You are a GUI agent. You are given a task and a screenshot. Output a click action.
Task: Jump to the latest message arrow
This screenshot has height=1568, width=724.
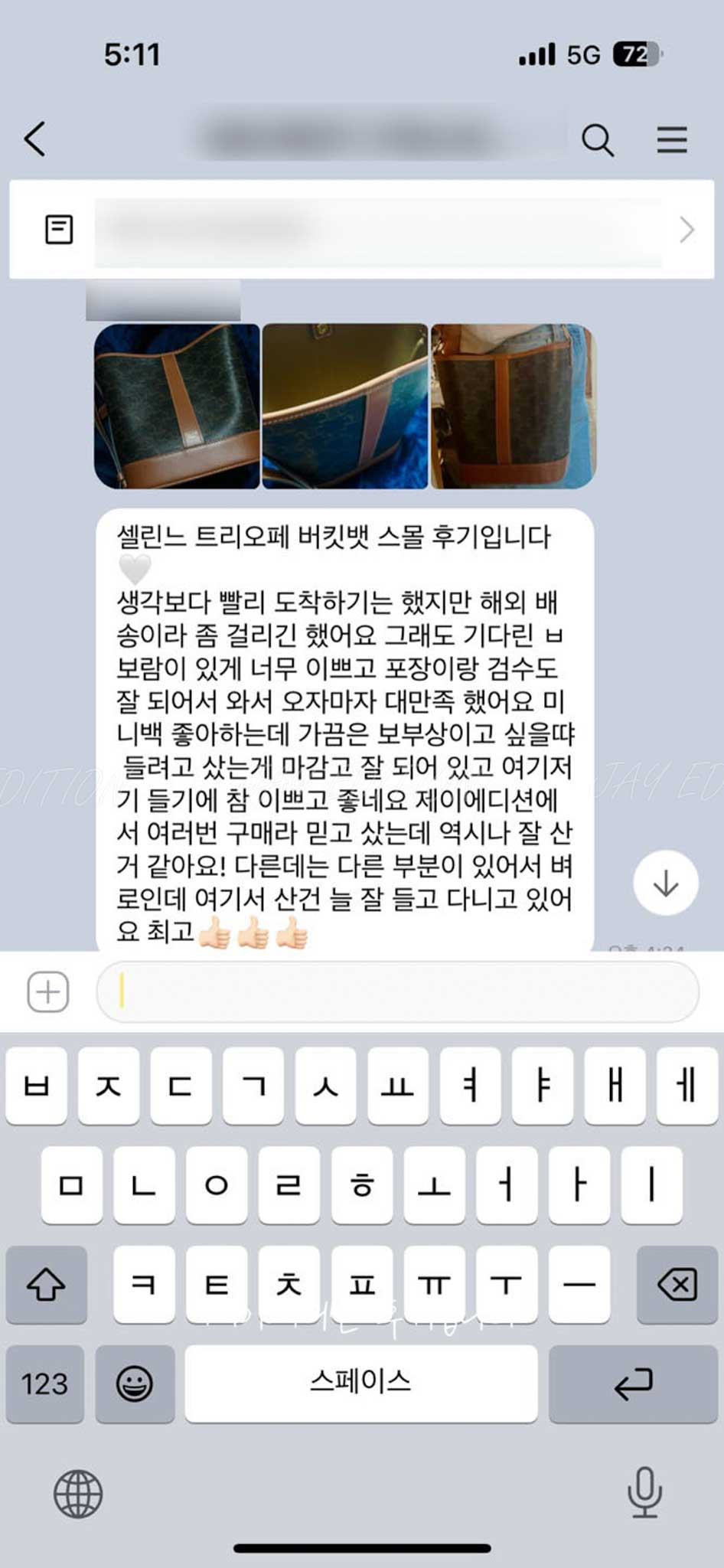point(665,883)
